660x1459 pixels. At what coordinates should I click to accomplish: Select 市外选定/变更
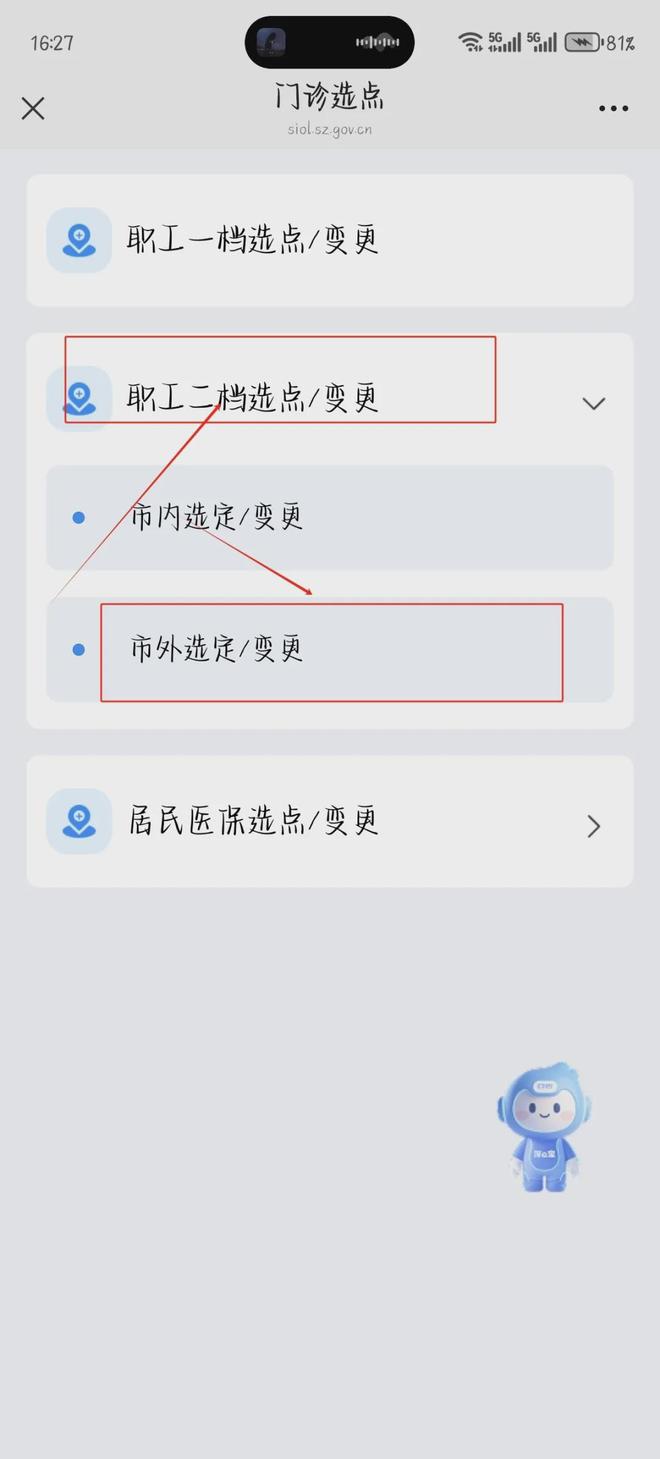[x=329, y=650]
